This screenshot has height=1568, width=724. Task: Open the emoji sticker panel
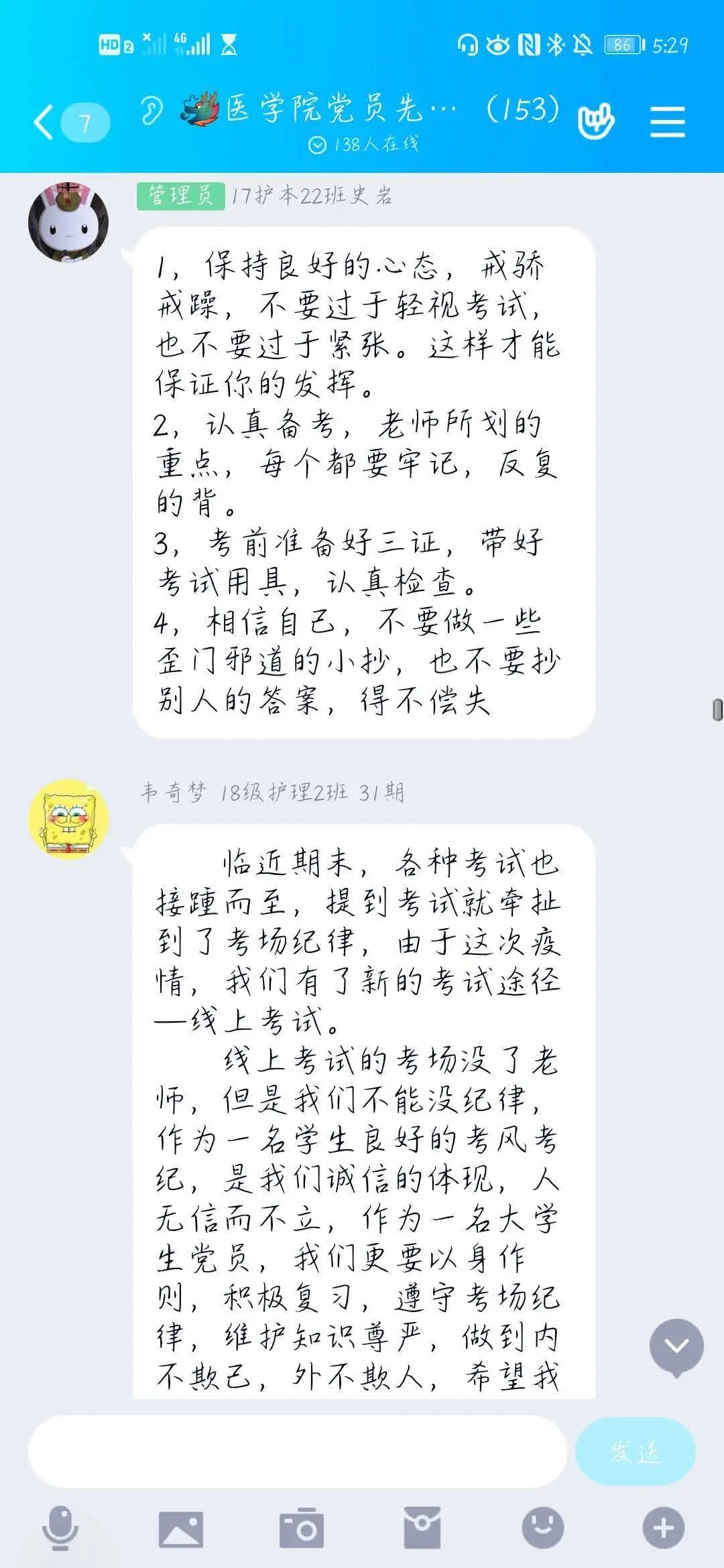click(543, 1528)
